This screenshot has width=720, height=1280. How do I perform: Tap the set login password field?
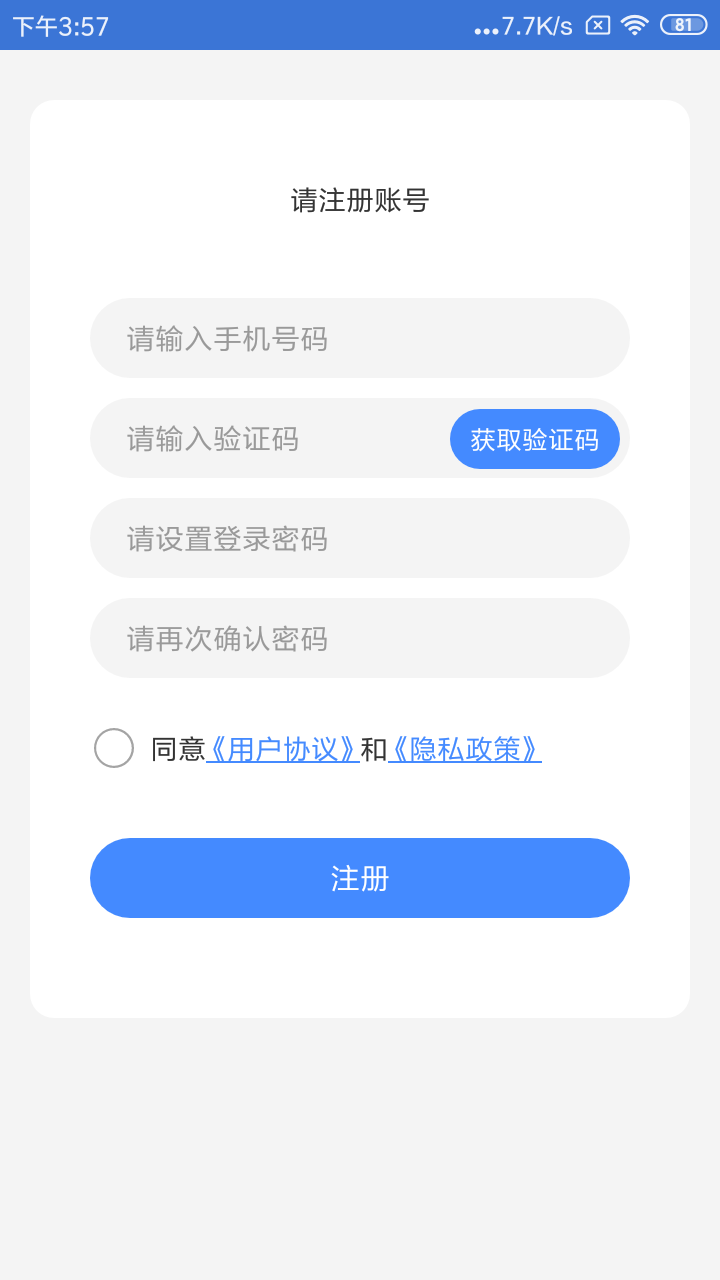[360, 538]
